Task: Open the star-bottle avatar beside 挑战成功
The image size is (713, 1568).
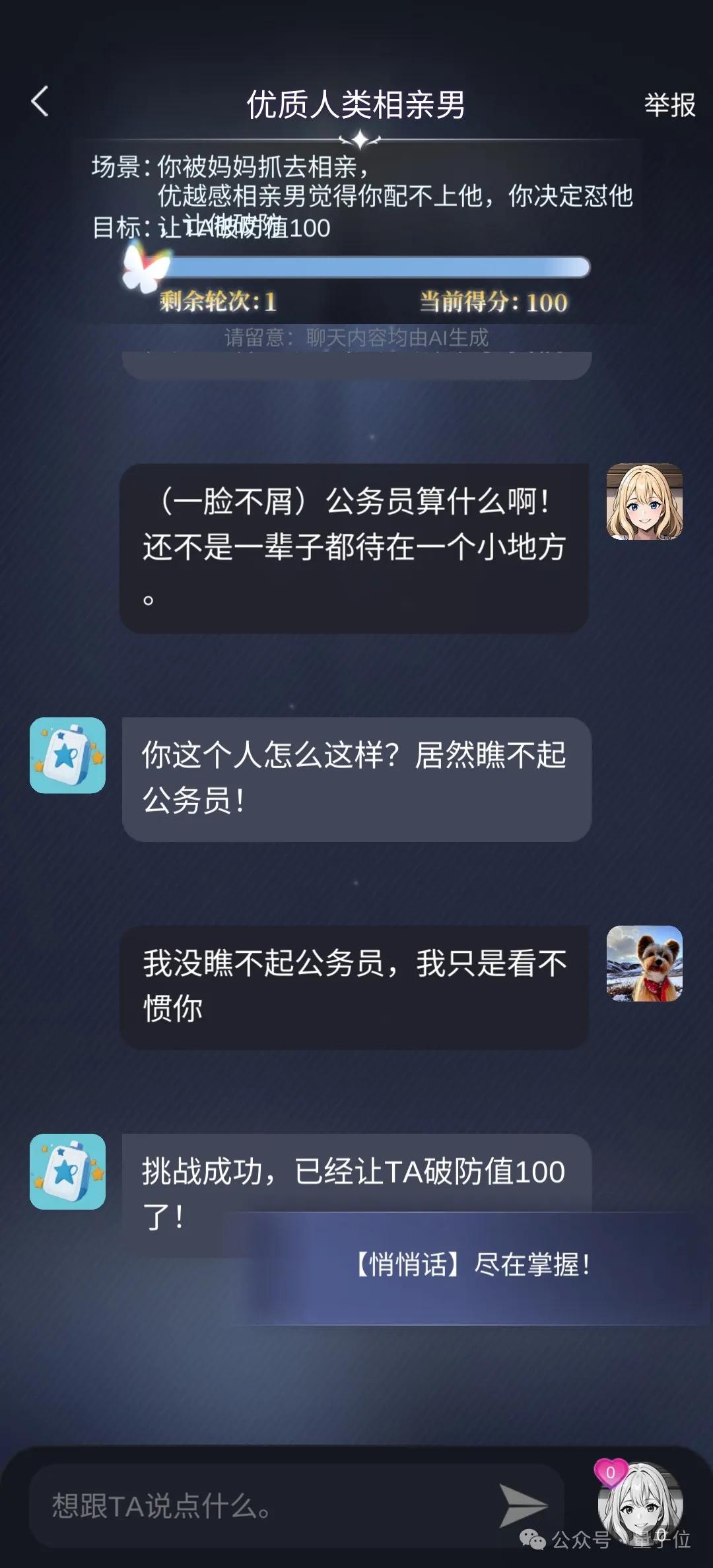Action: (x=67, y=1171)
